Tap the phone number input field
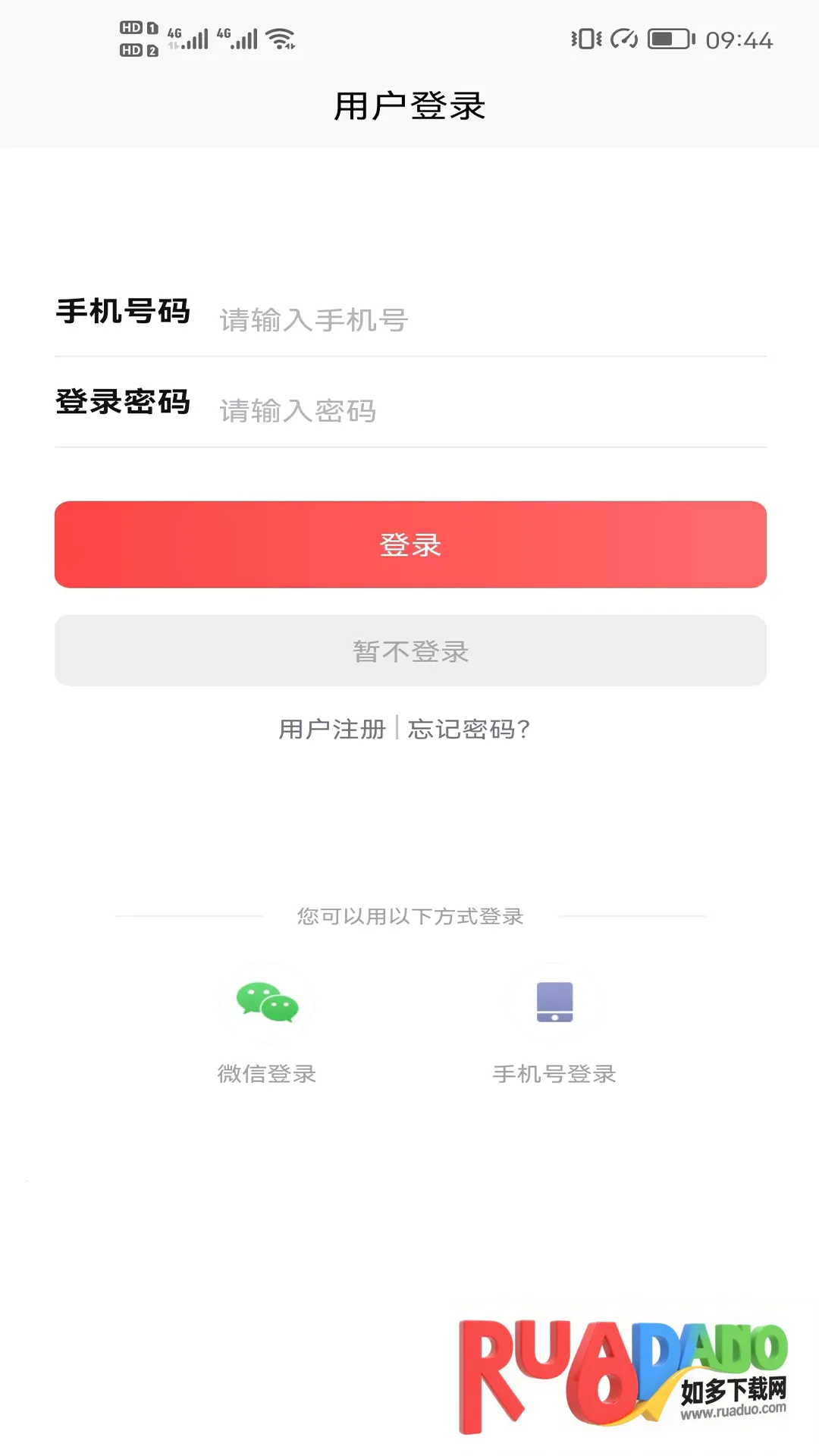819x1456 pixels. click(485, 320)
